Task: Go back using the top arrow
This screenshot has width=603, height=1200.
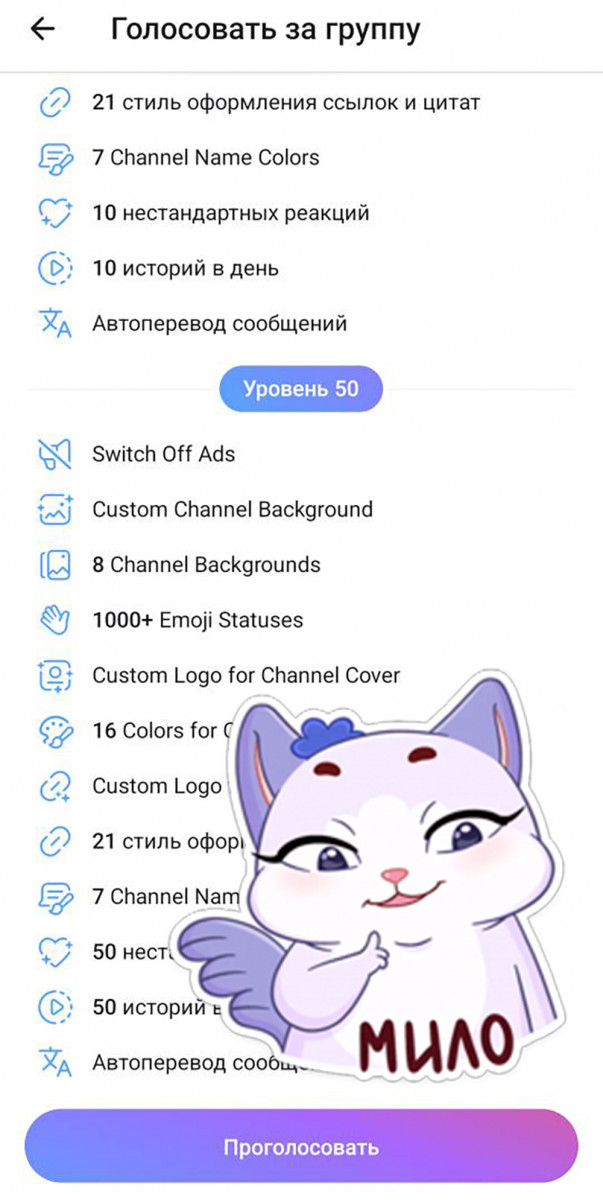Action: click(43, 30)
